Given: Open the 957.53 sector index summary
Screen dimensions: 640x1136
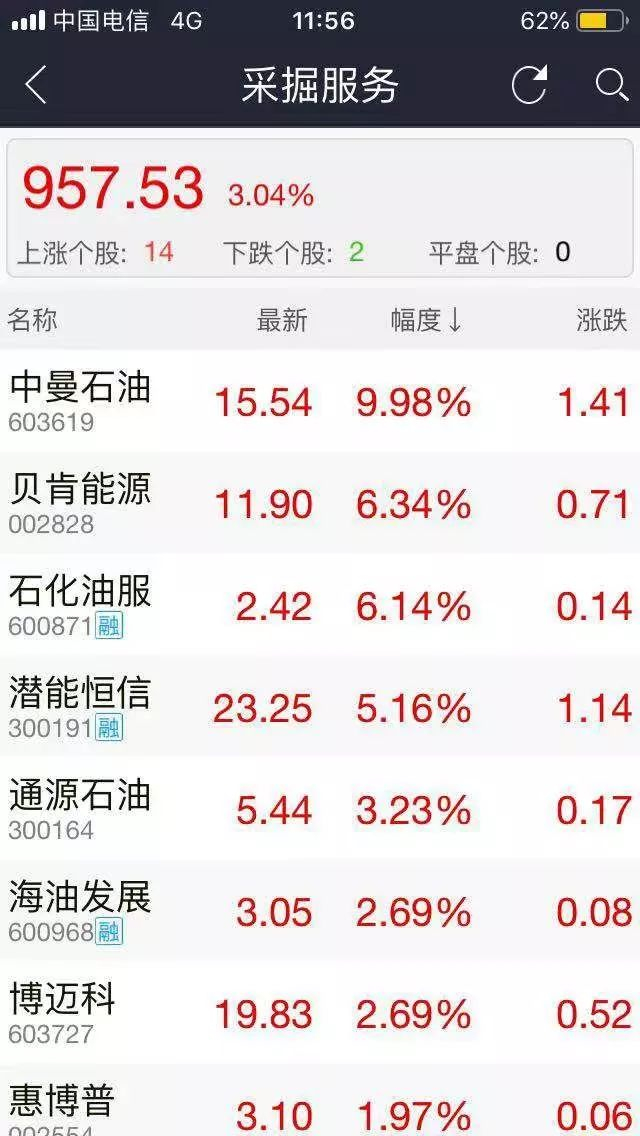Looking at the screenshot, I should [x=319, y=208].
